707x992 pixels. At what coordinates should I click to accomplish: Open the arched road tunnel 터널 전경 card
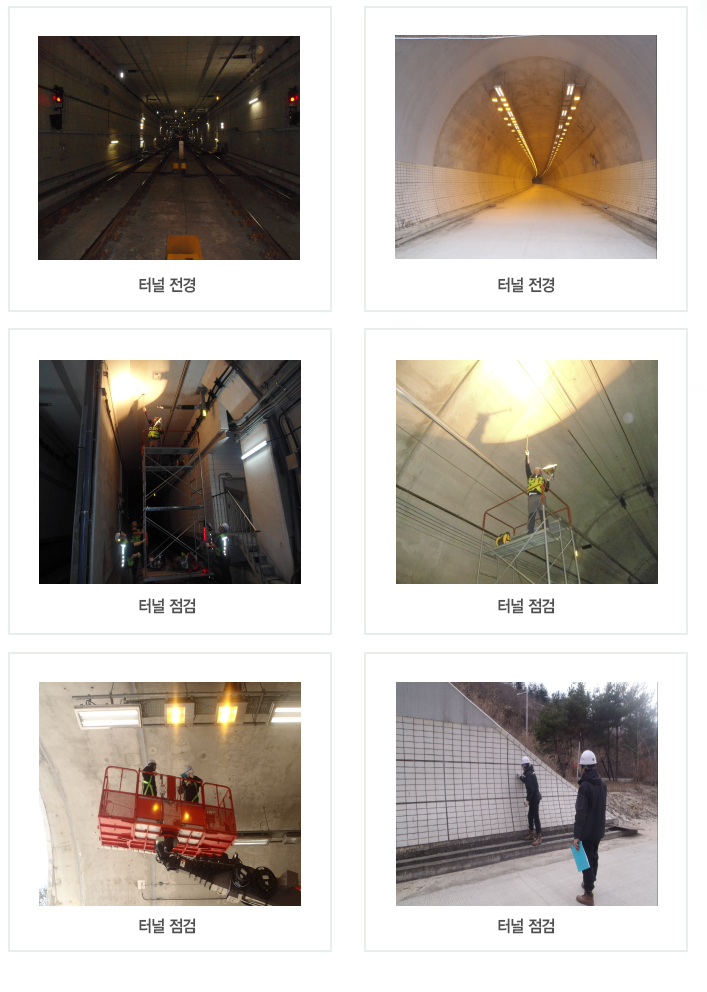pos(526,148)
